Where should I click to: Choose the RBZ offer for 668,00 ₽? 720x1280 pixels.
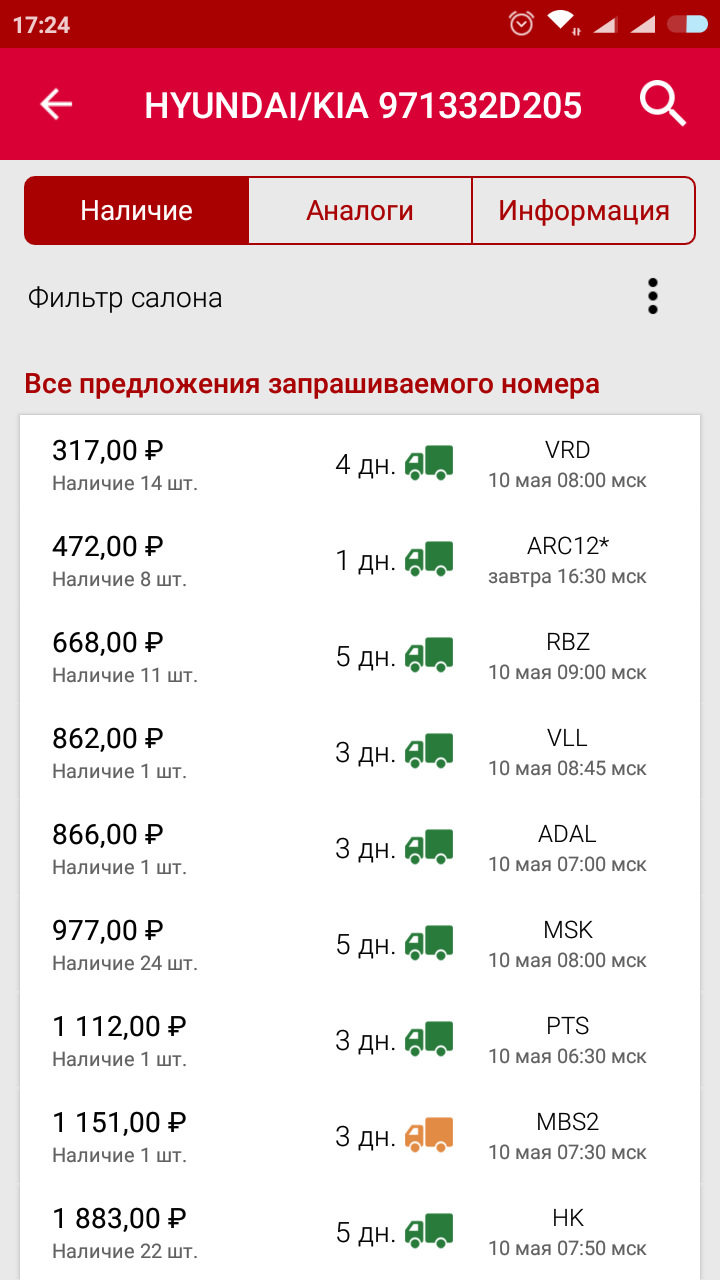[x=360, y=657]
